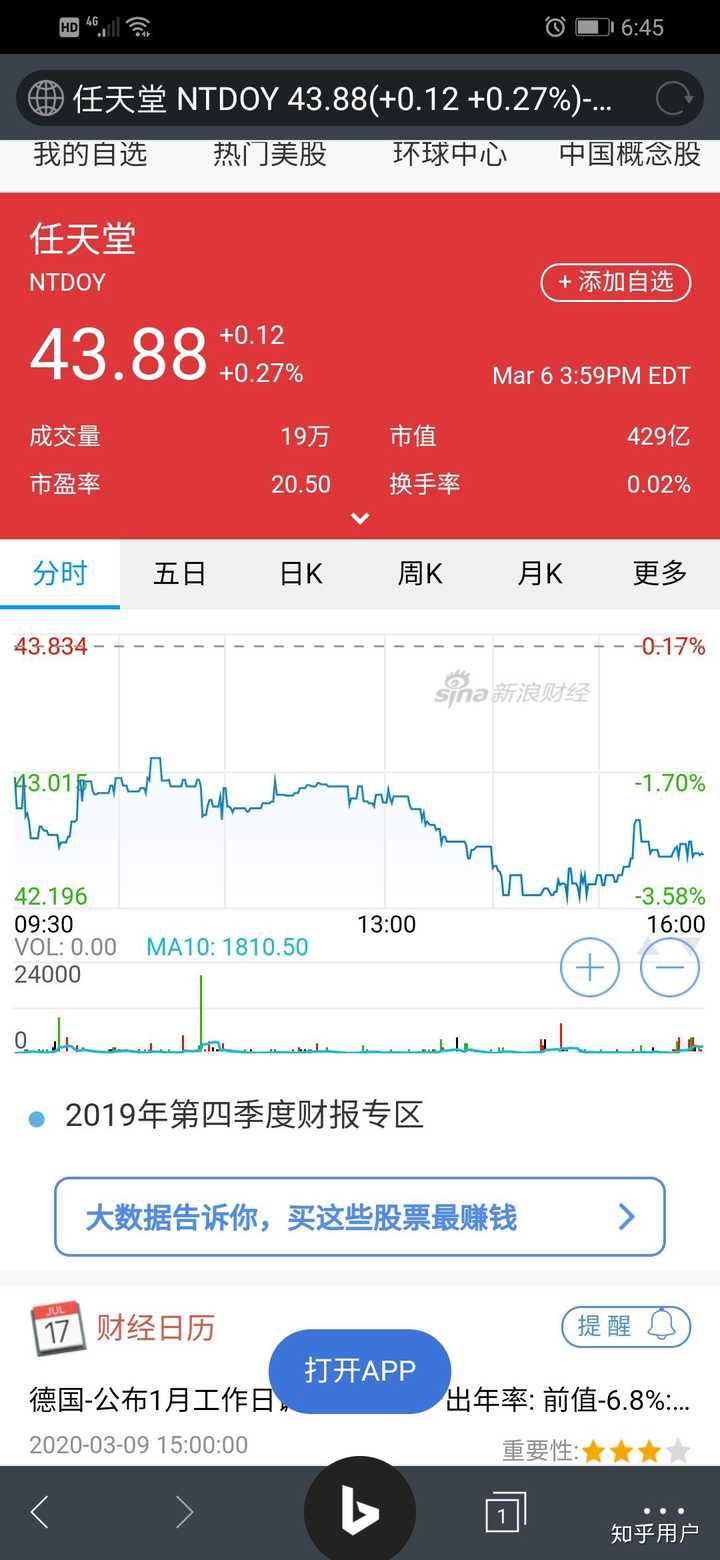The width and height of the screenshot is (720, 1560).
Task: Tap 打开APP button
Action: click(x=360, y=1370)
